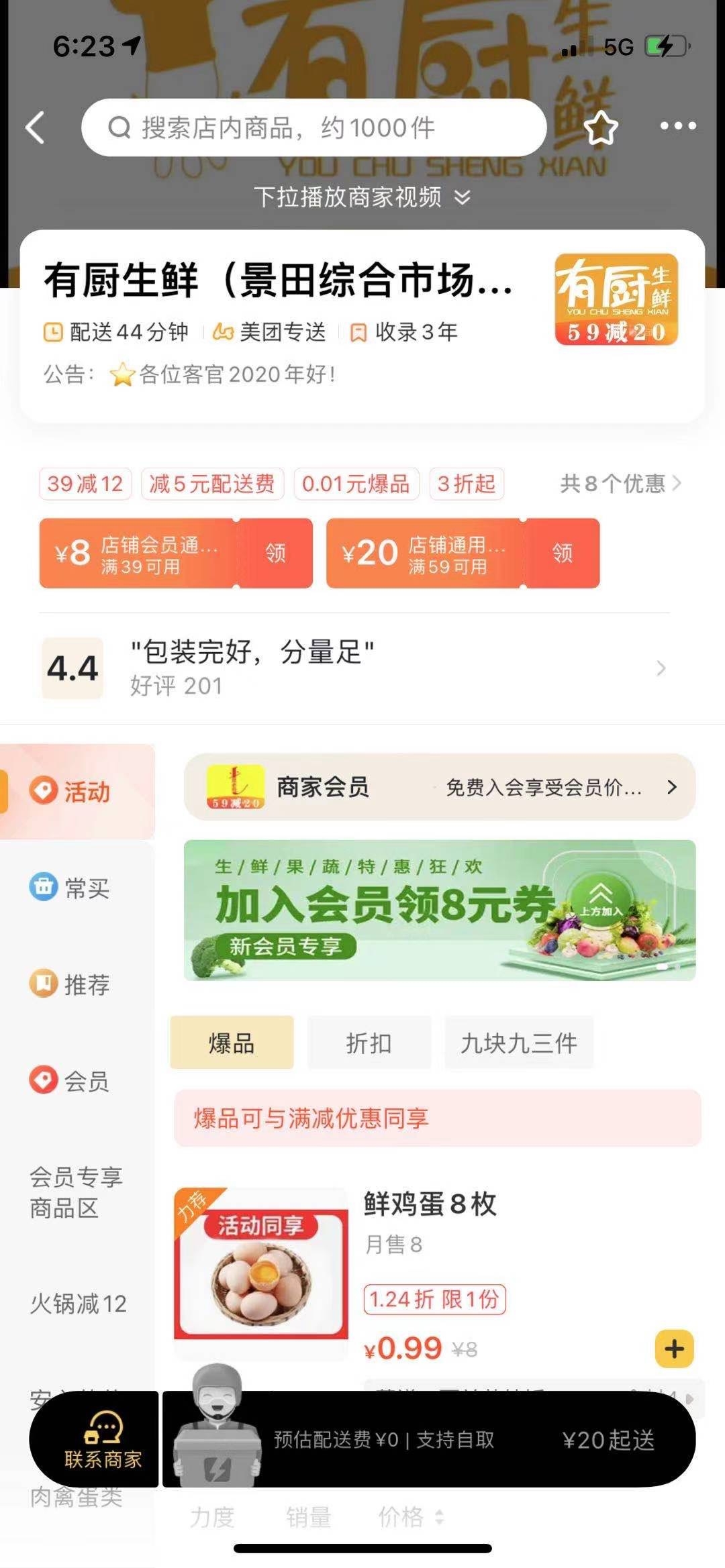Switch to the 九块九三件 tab
Screen dimensions: 725x1568
518,1043
